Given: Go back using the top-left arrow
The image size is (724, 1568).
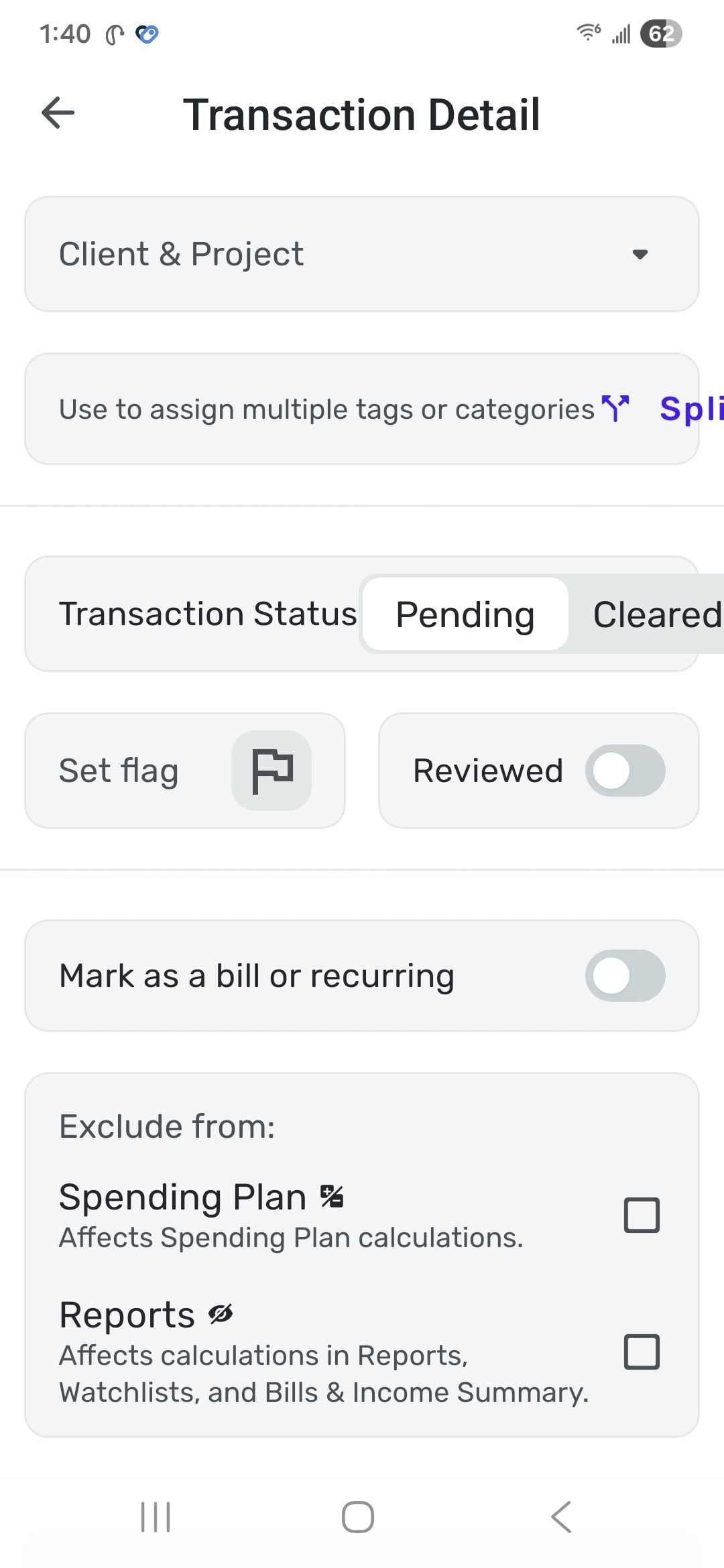Looking at the screenshot, I should pyautogui.click(x=57, y=113).
